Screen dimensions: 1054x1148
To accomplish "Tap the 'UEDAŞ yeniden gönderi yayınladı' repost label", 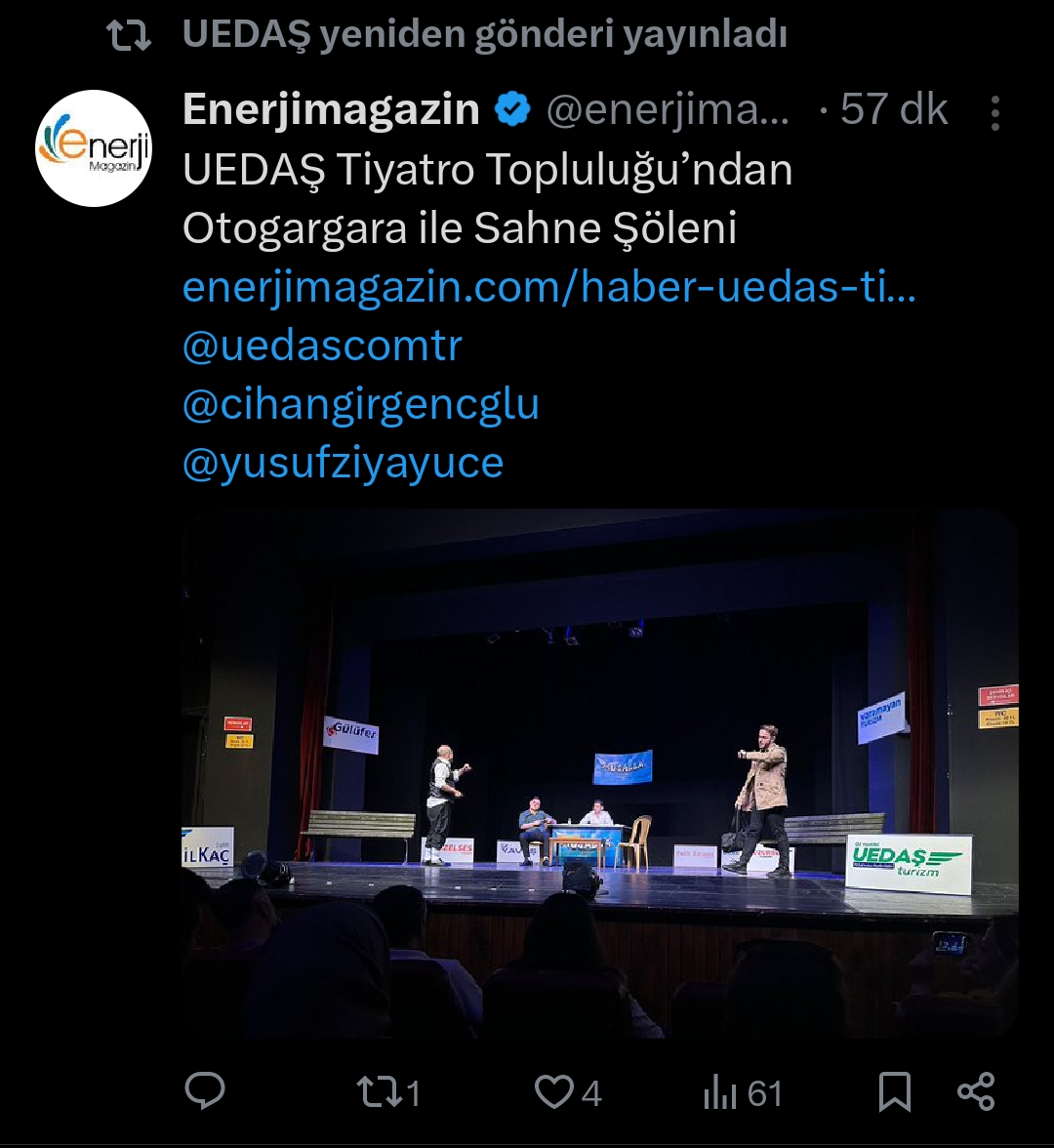I will [484, 35].
